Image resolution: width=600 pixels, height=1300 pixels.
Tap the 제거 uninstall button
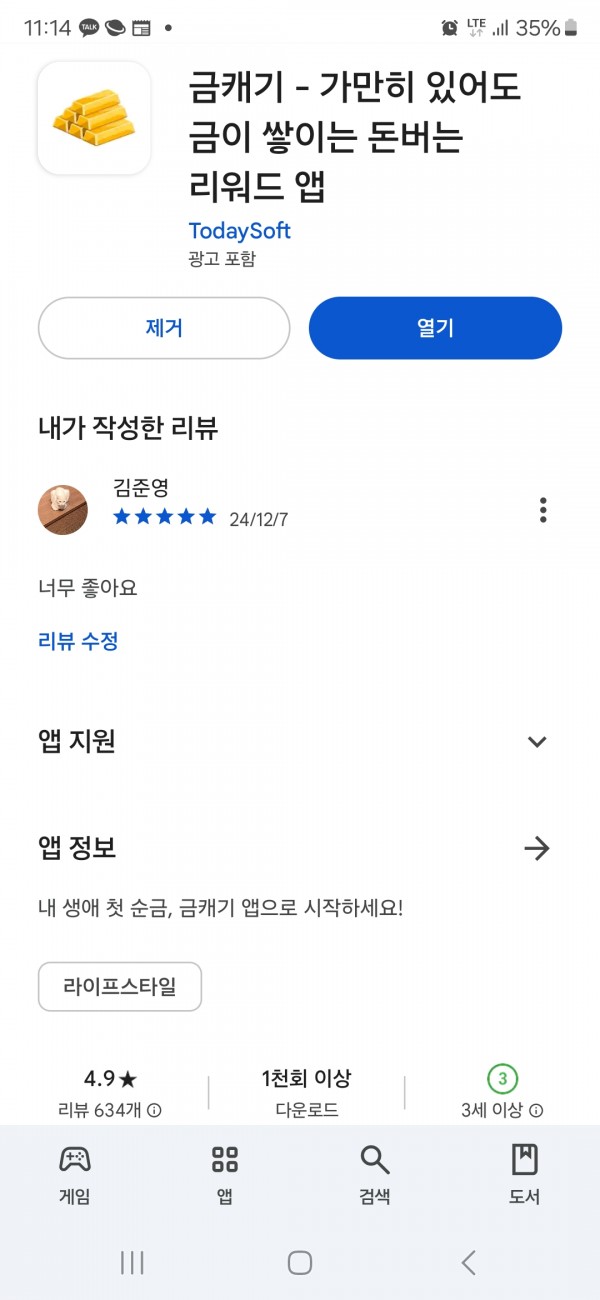point(164,328)
